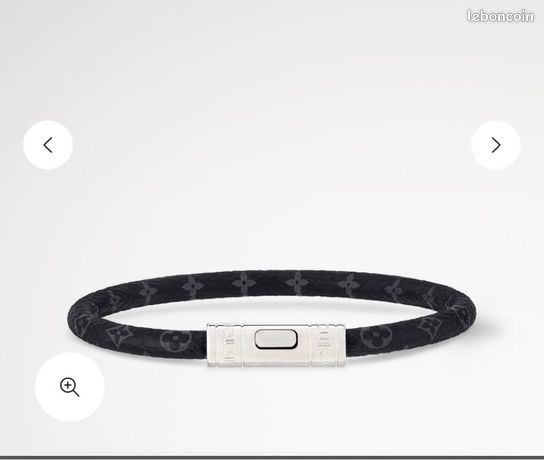Go to the previous product image
Image resolution: width=544 pixels, height=460 pixels.
(x=48, y=145)
